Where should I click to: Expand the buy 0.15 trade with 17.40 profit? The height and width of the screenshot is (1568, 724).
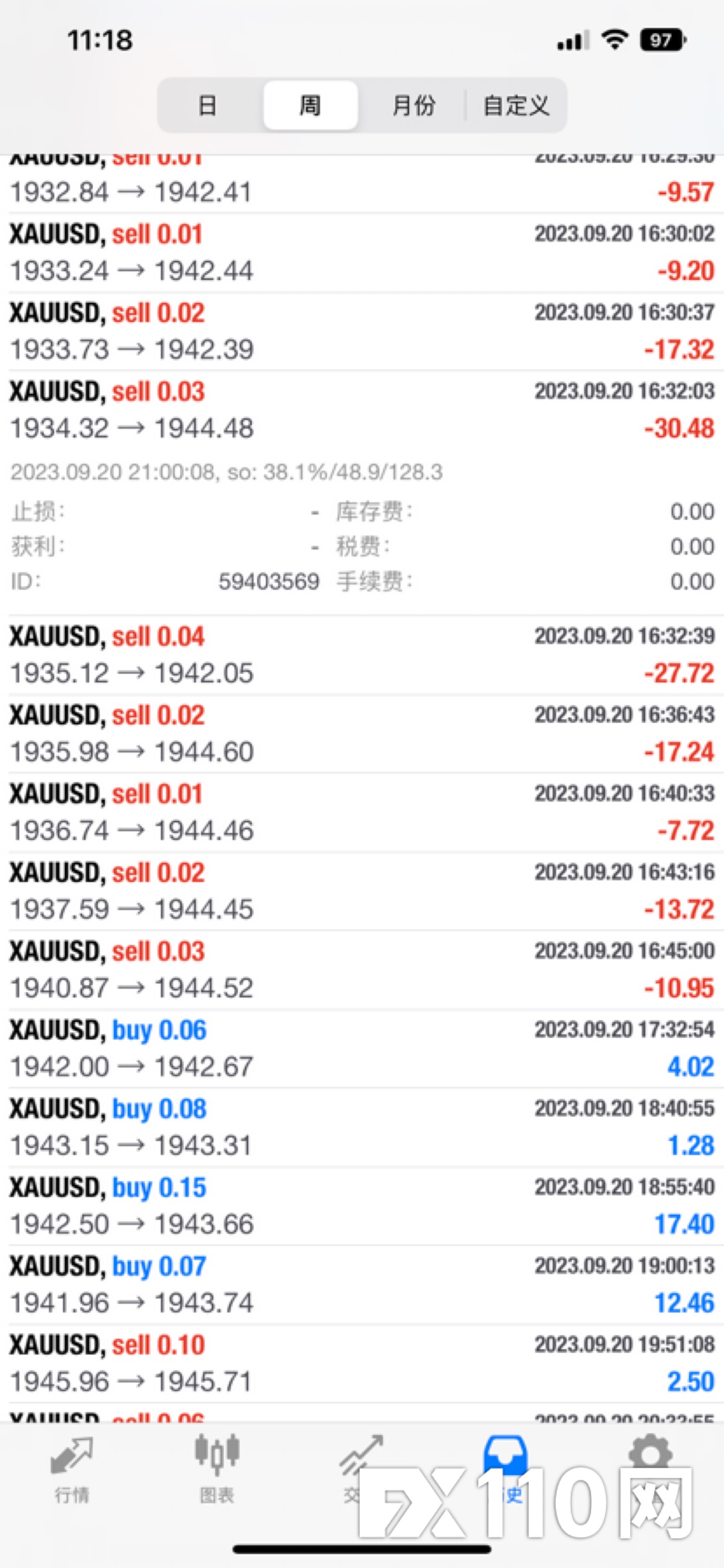click(x=362, y=1206)
